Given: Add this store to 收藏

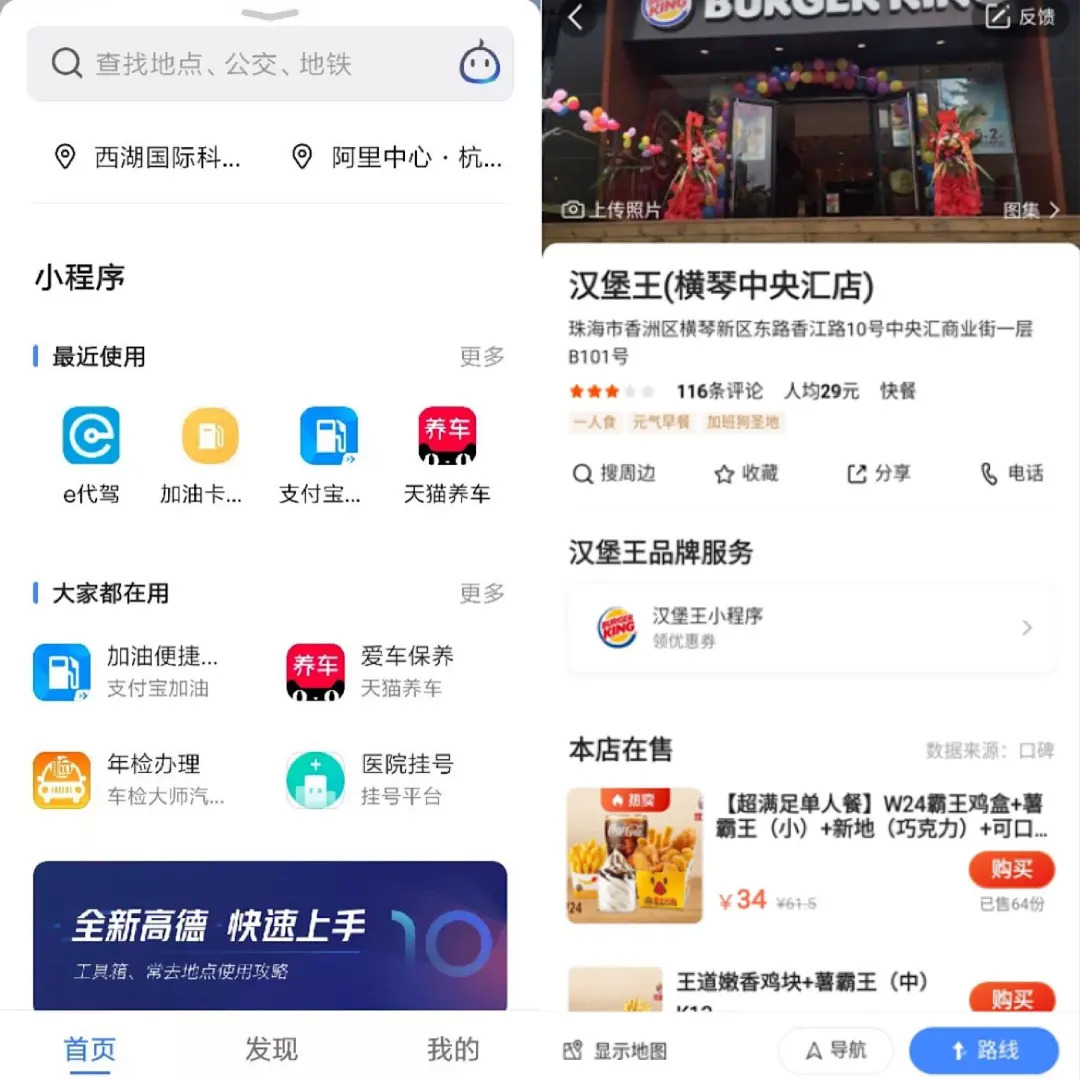Looking at the screenshot, I should (x=746, y=474).
